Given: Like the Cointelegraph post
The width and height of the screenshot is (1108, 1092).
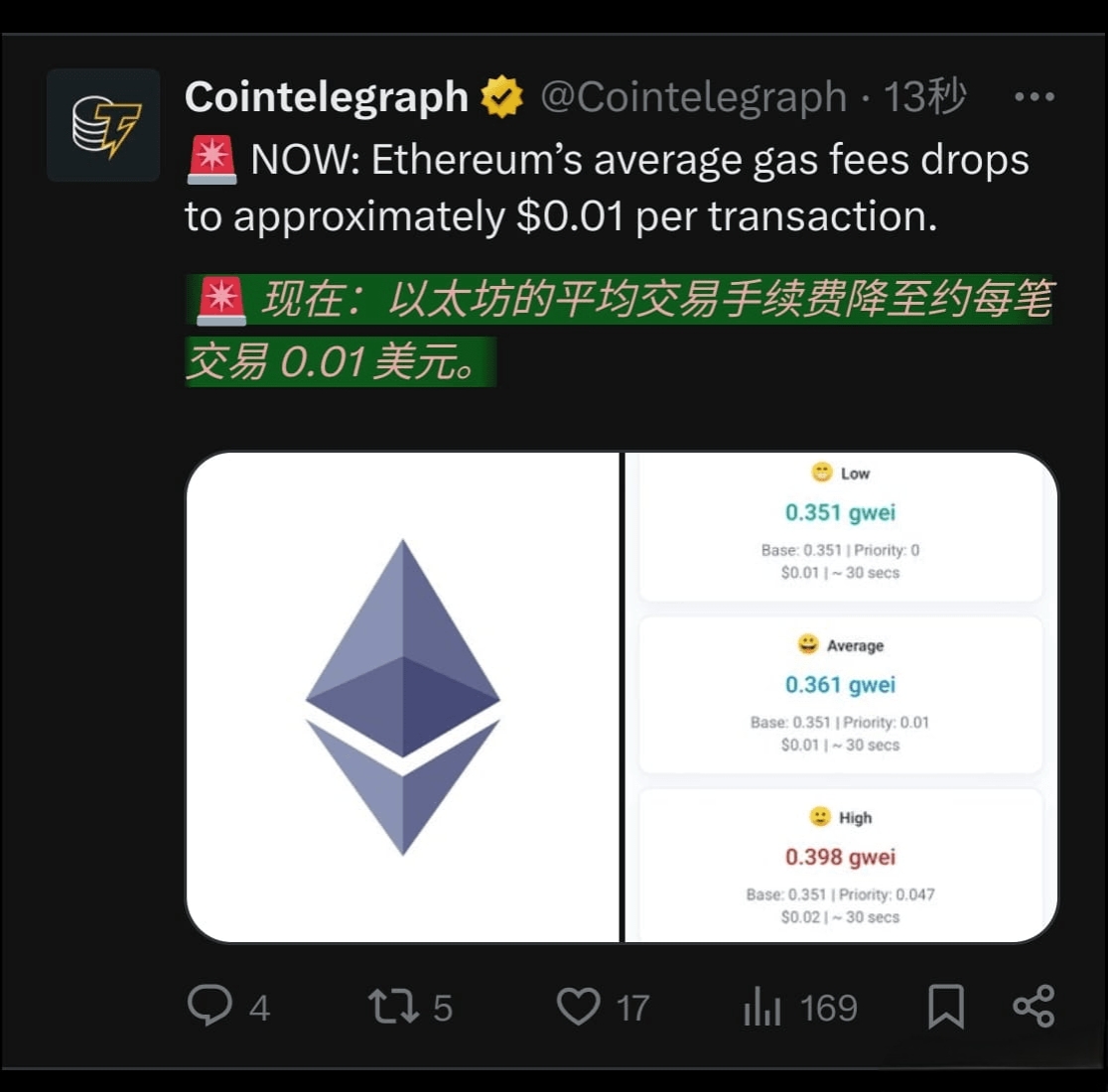Looking at the screenshot, I should point(579,1006).
